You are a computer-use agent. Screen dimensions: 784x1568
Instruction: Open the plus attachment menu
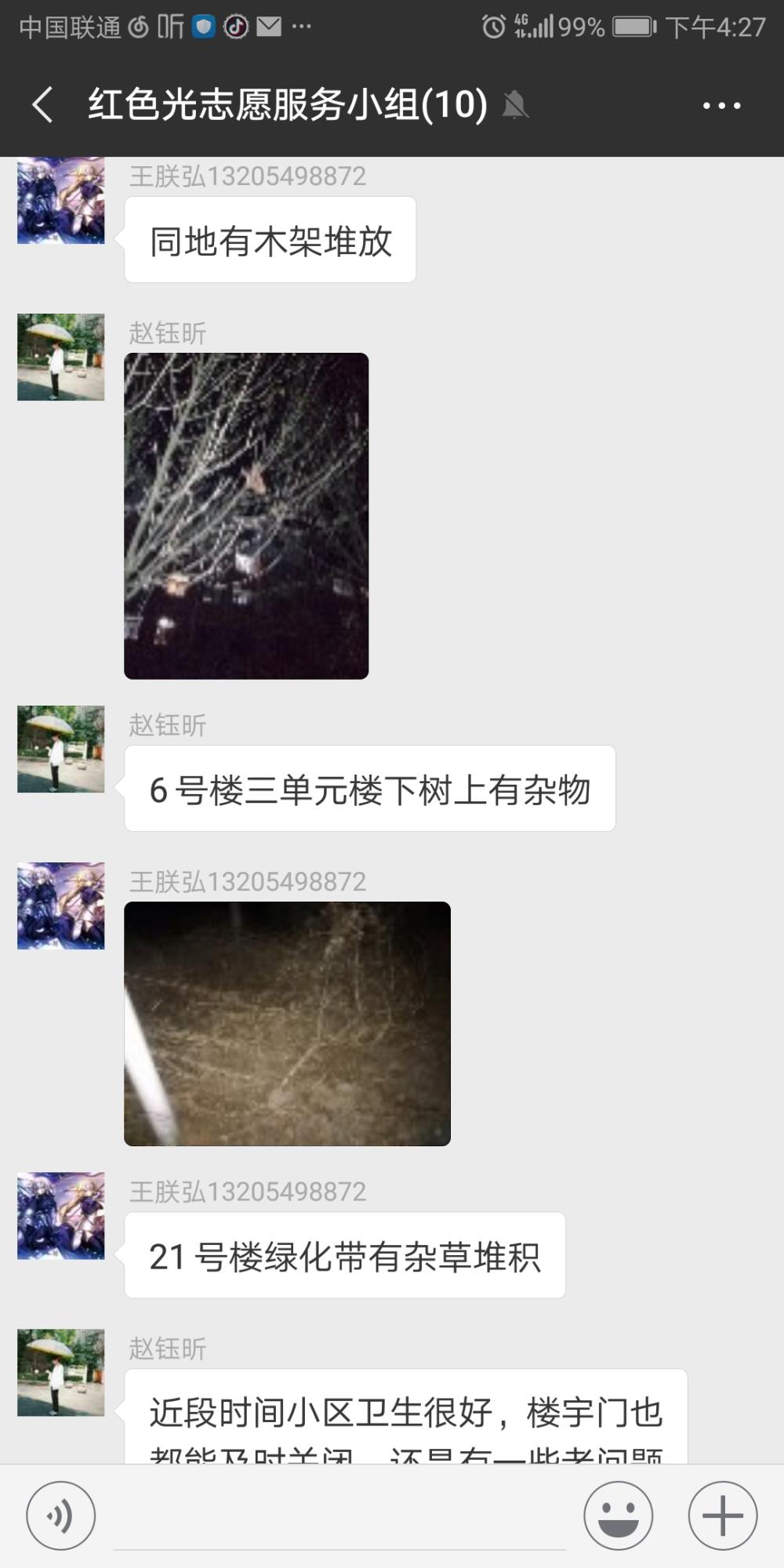pos(723,1515)
